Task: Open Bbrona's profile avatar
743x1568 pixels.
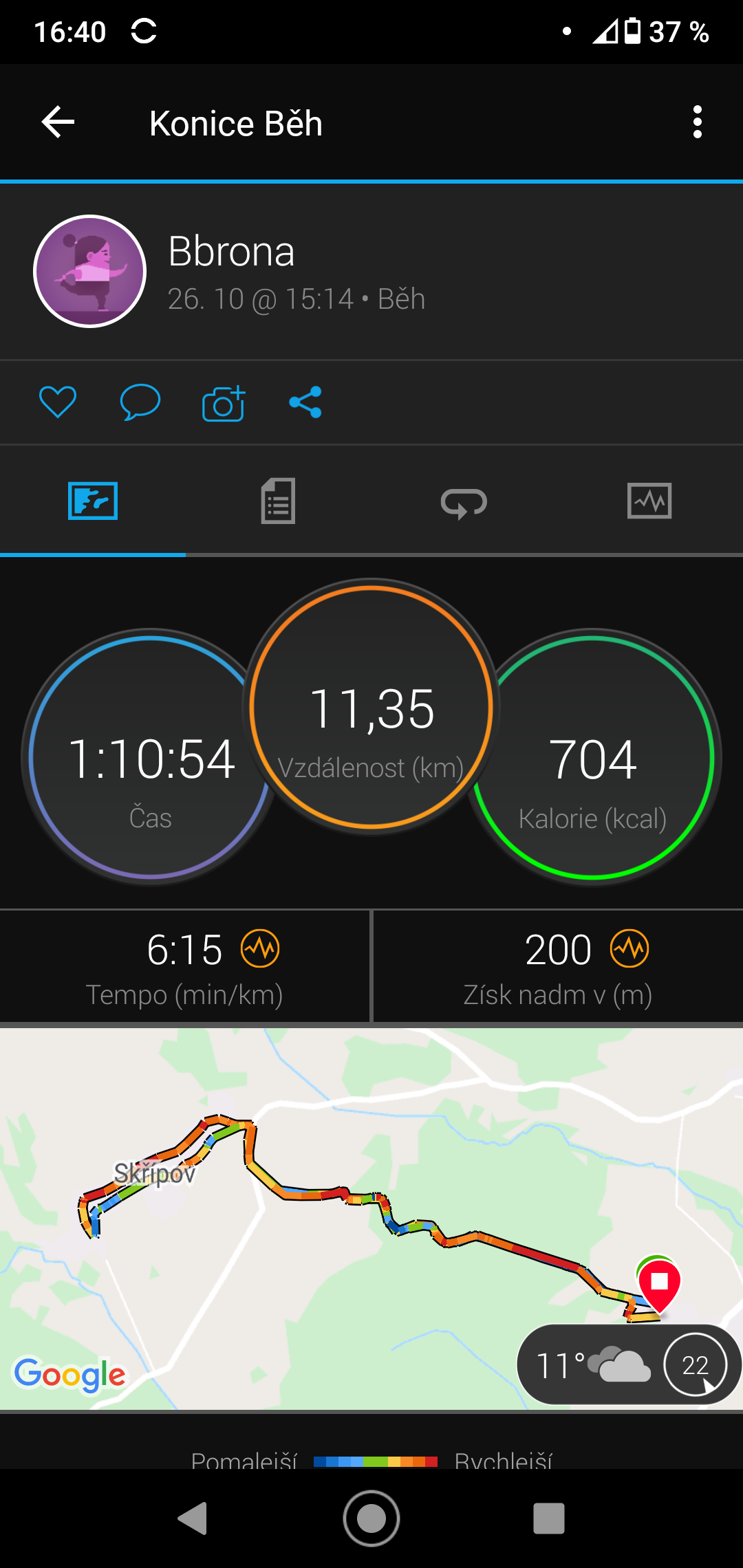Action: pos(90,272)
